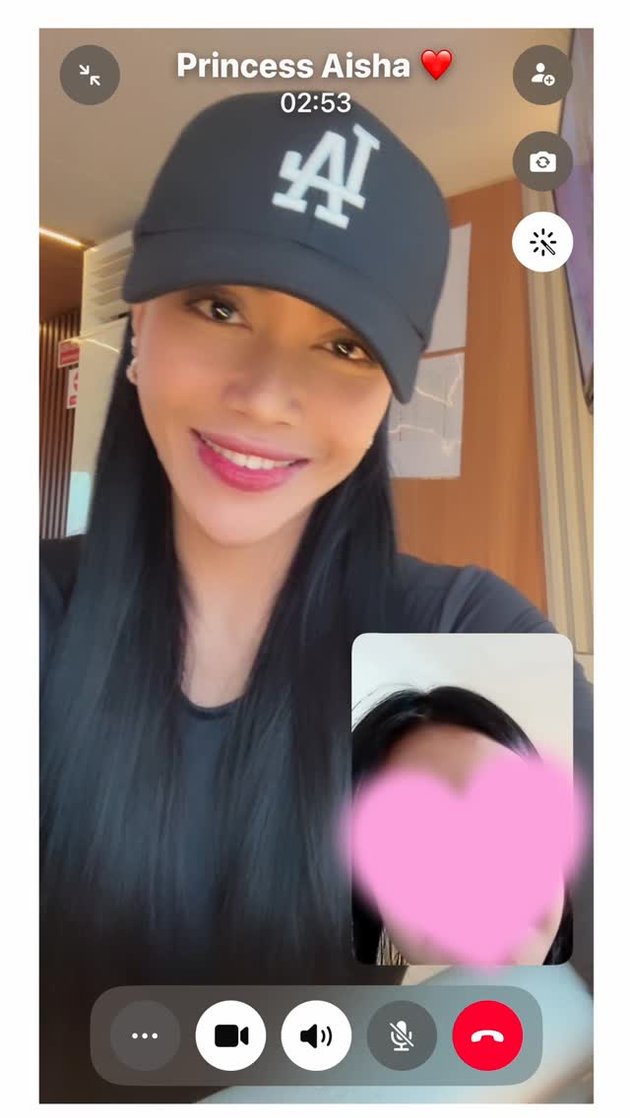Minimize the video call window
This screenshot has height=1118, width=630.
90,75
